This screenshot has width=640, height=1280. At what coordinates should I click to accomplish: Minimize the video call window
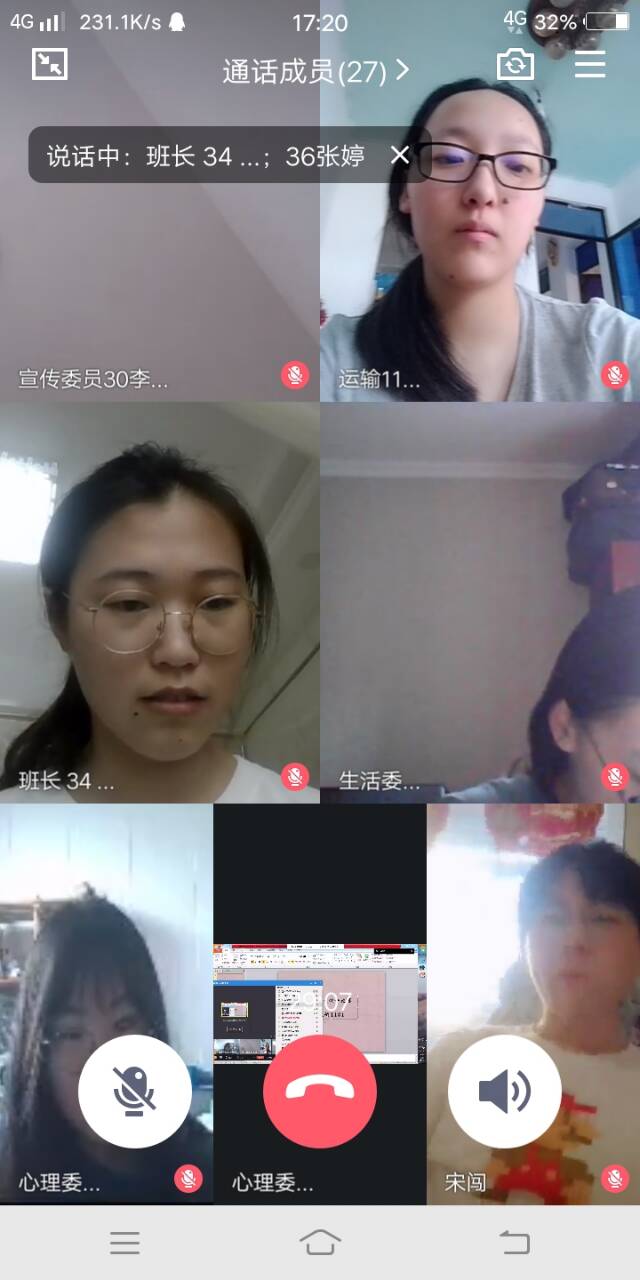point(49,64)
